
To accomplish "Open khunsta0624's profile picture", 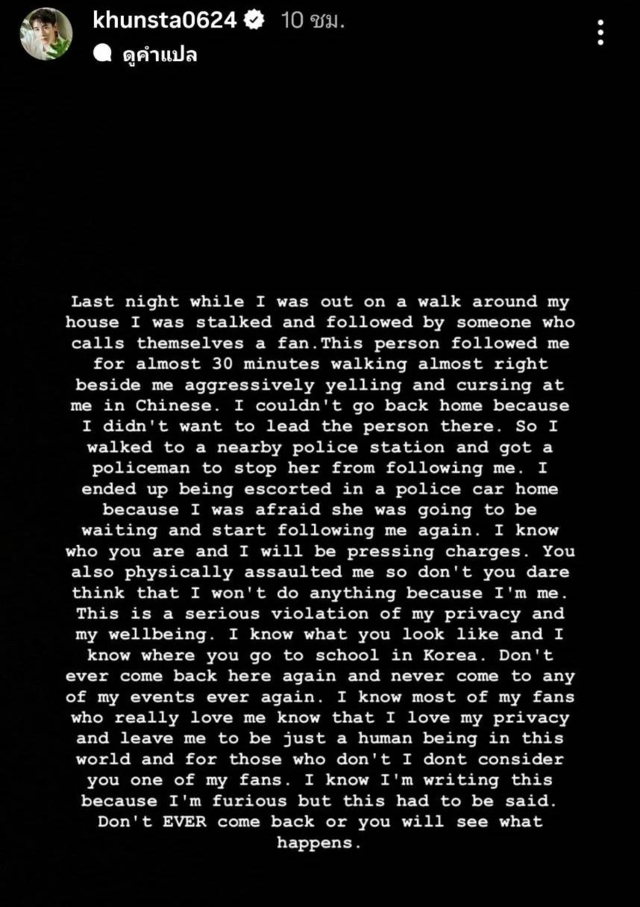I will (46, 34).
